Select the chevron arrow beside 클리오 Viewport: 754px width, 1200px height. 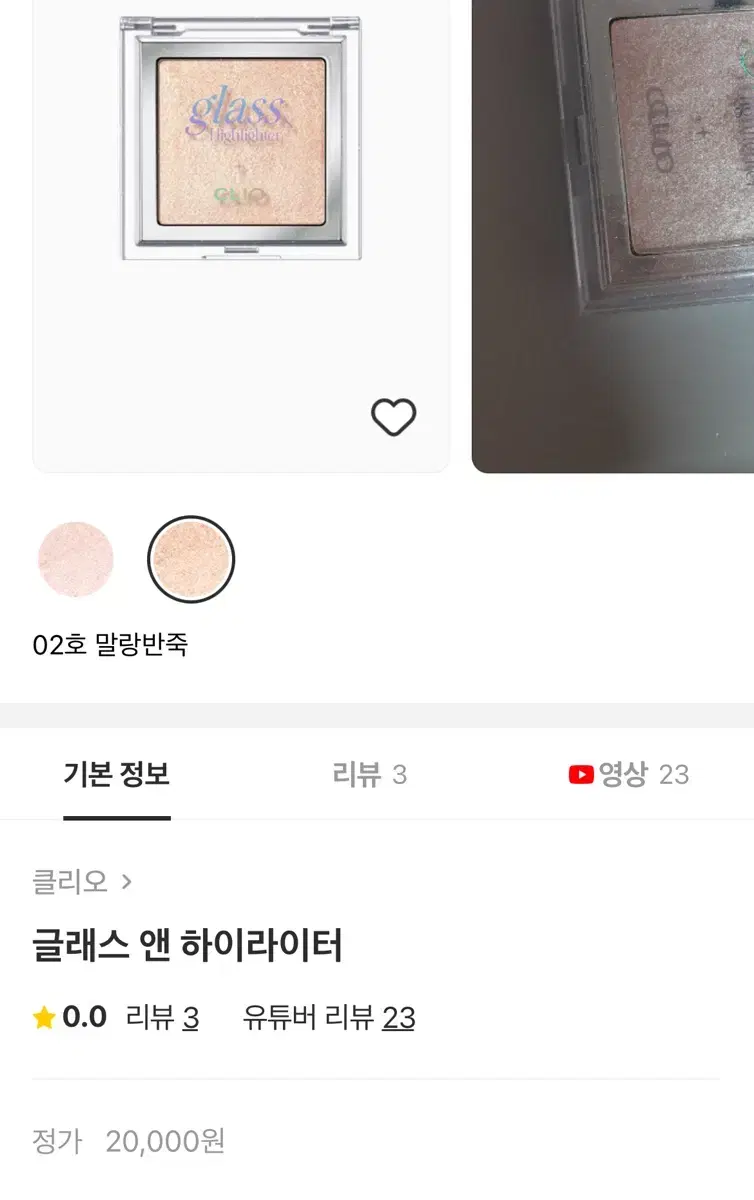(x=123, y=881)
